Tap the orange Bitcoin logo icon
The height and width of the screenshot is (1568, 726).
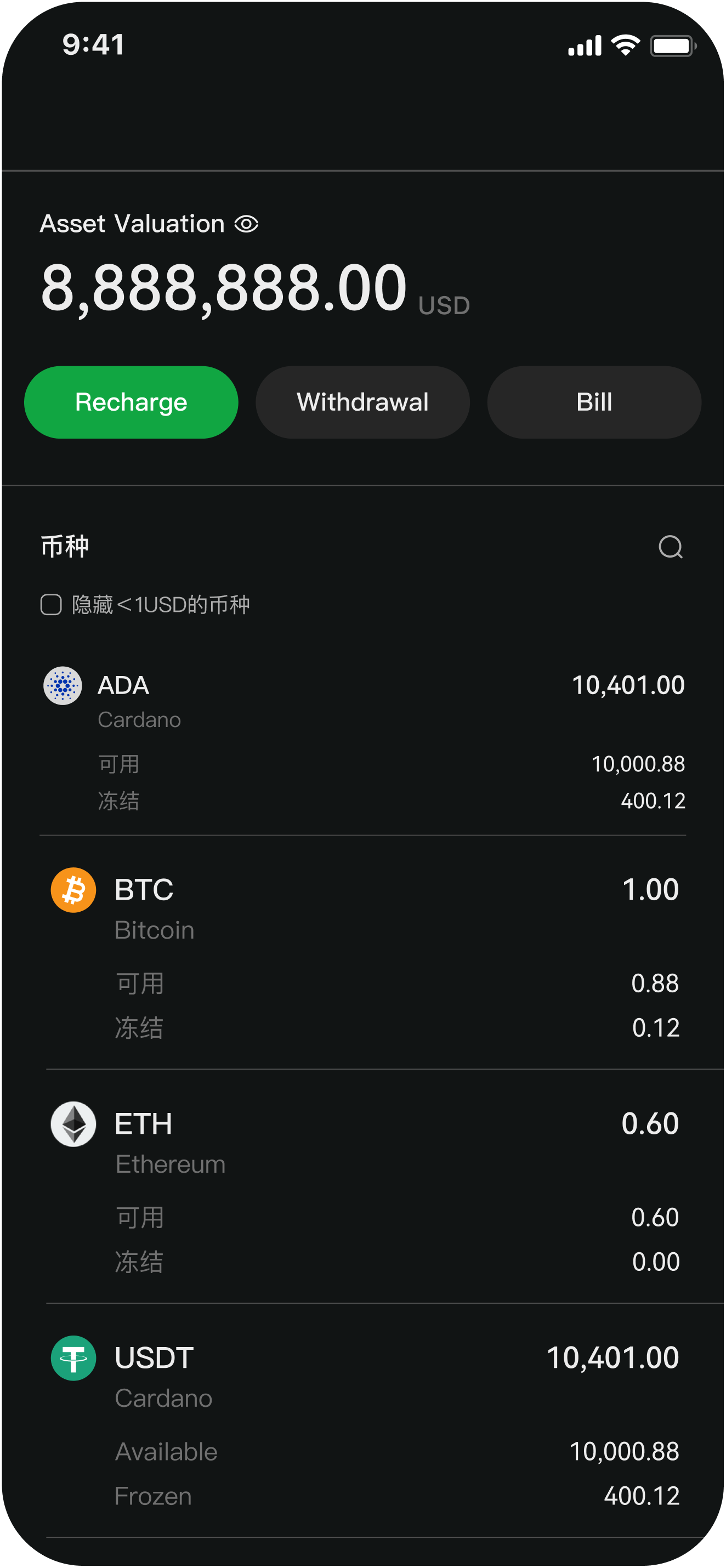click(72, 889)
